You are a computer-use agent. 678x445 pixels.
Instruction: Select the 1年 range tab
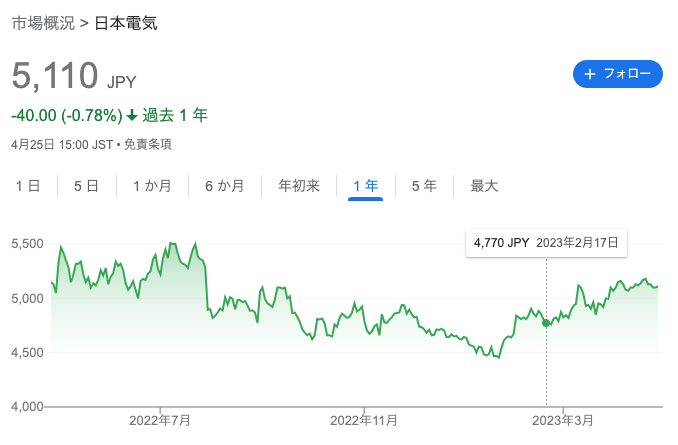(365, 185)
